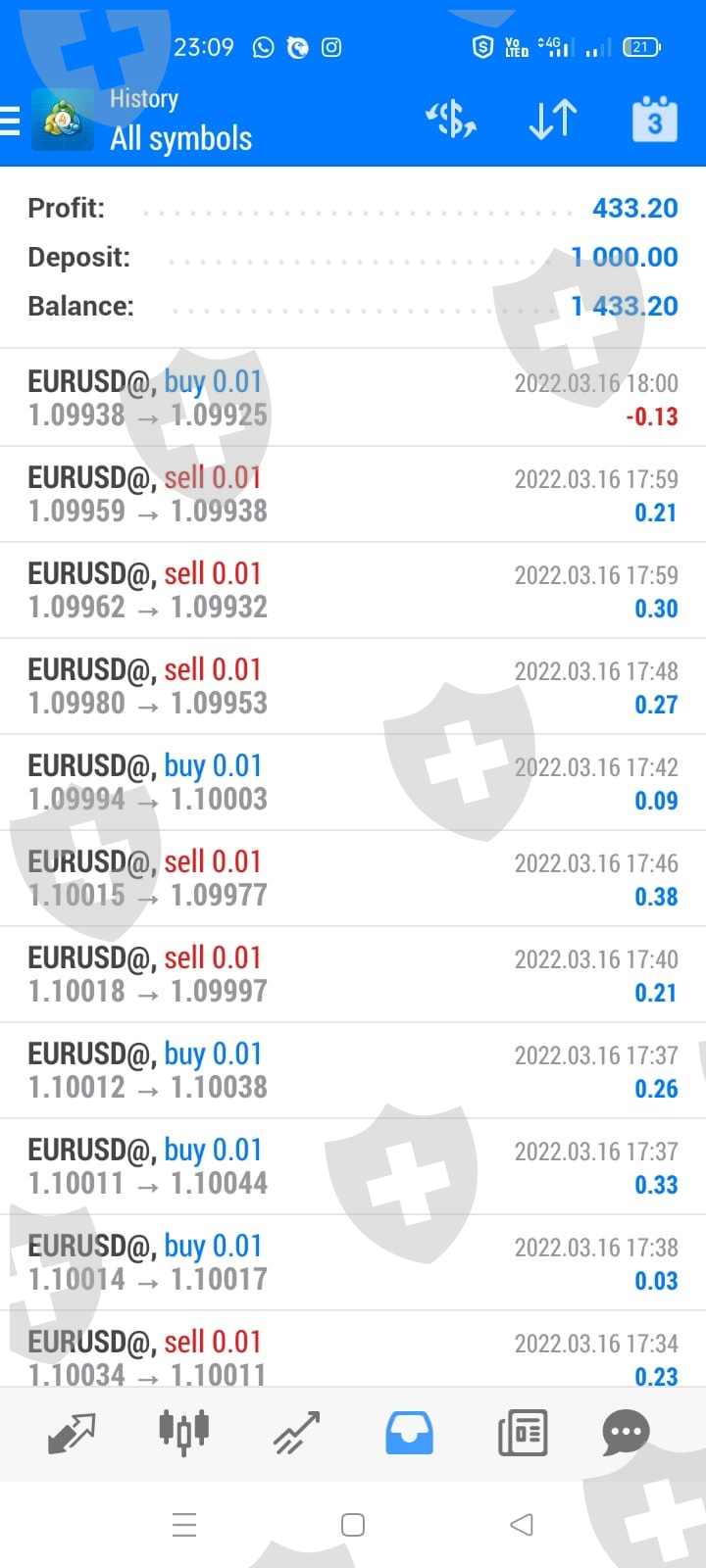Expand the EURUSD buy trade at 18:00
The height and width of the screenshot is (1568, 706).
coord(353,398)
